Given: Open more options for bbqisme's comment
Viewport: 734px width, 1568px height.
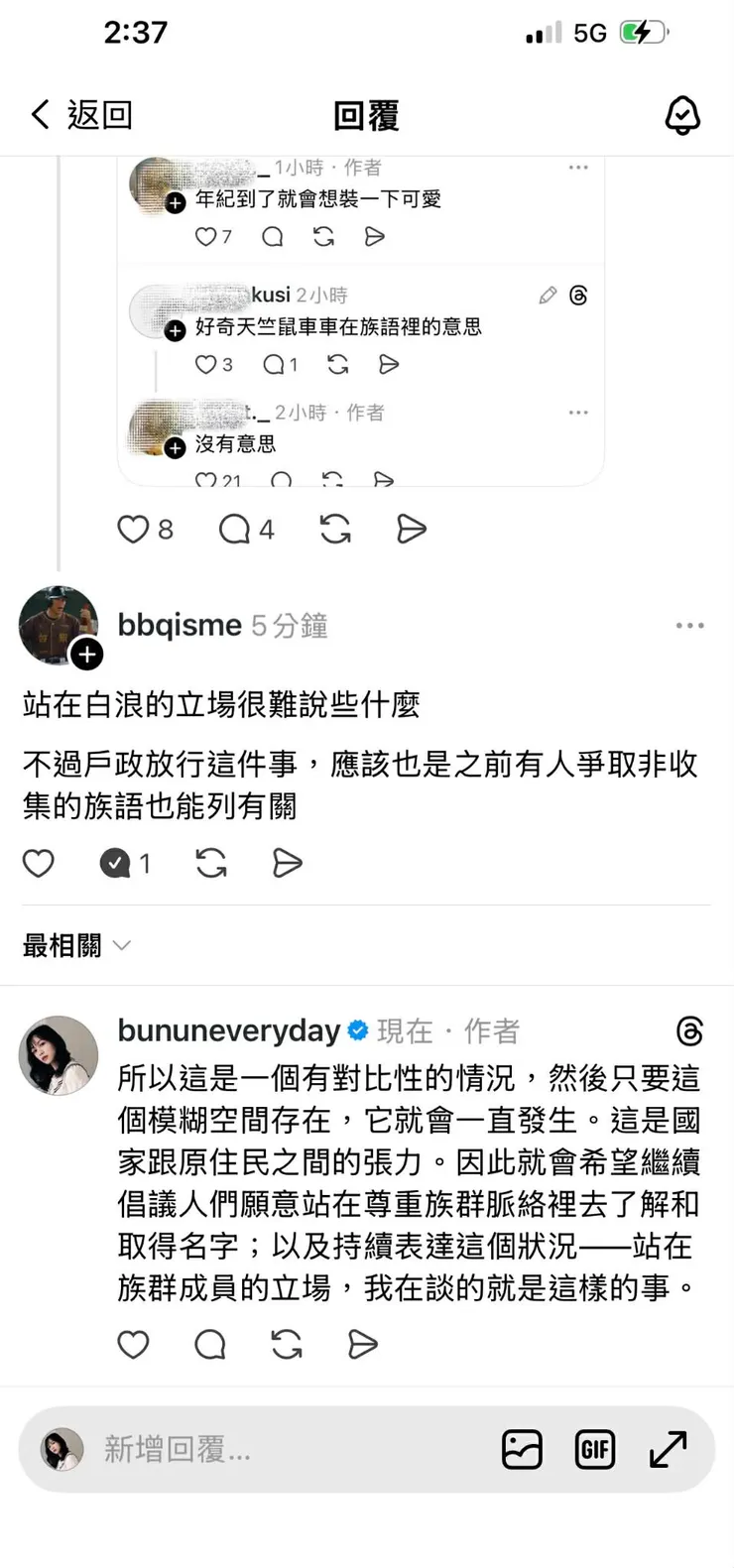Looking at the screenshot, I should (x=689, y=625).
